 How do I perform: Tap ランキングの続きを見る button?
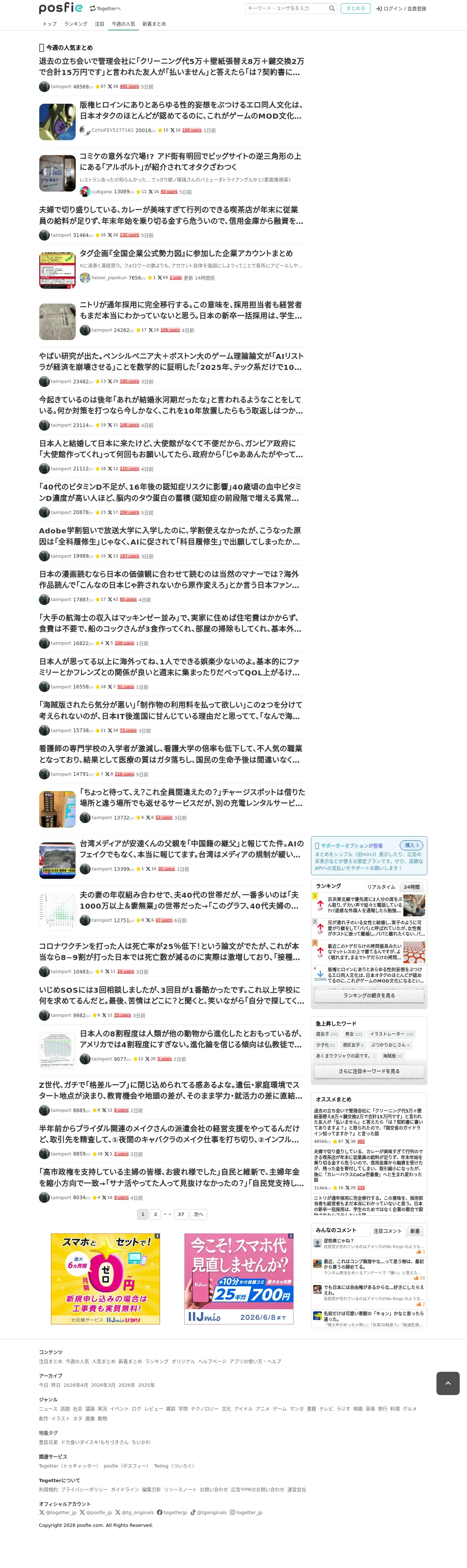pos(369,995)
